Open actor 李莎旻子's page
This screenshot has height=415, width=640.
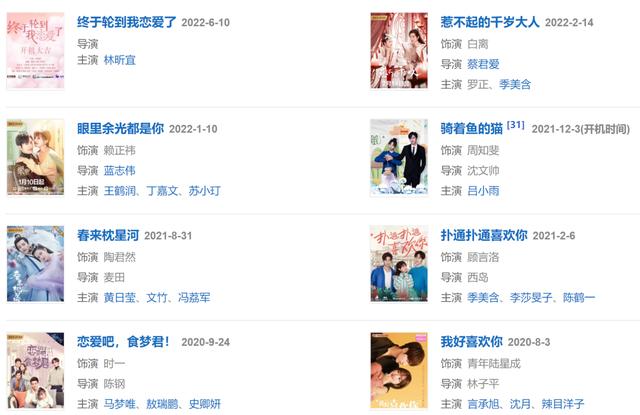pyautogui.click(x=530, y=298)
